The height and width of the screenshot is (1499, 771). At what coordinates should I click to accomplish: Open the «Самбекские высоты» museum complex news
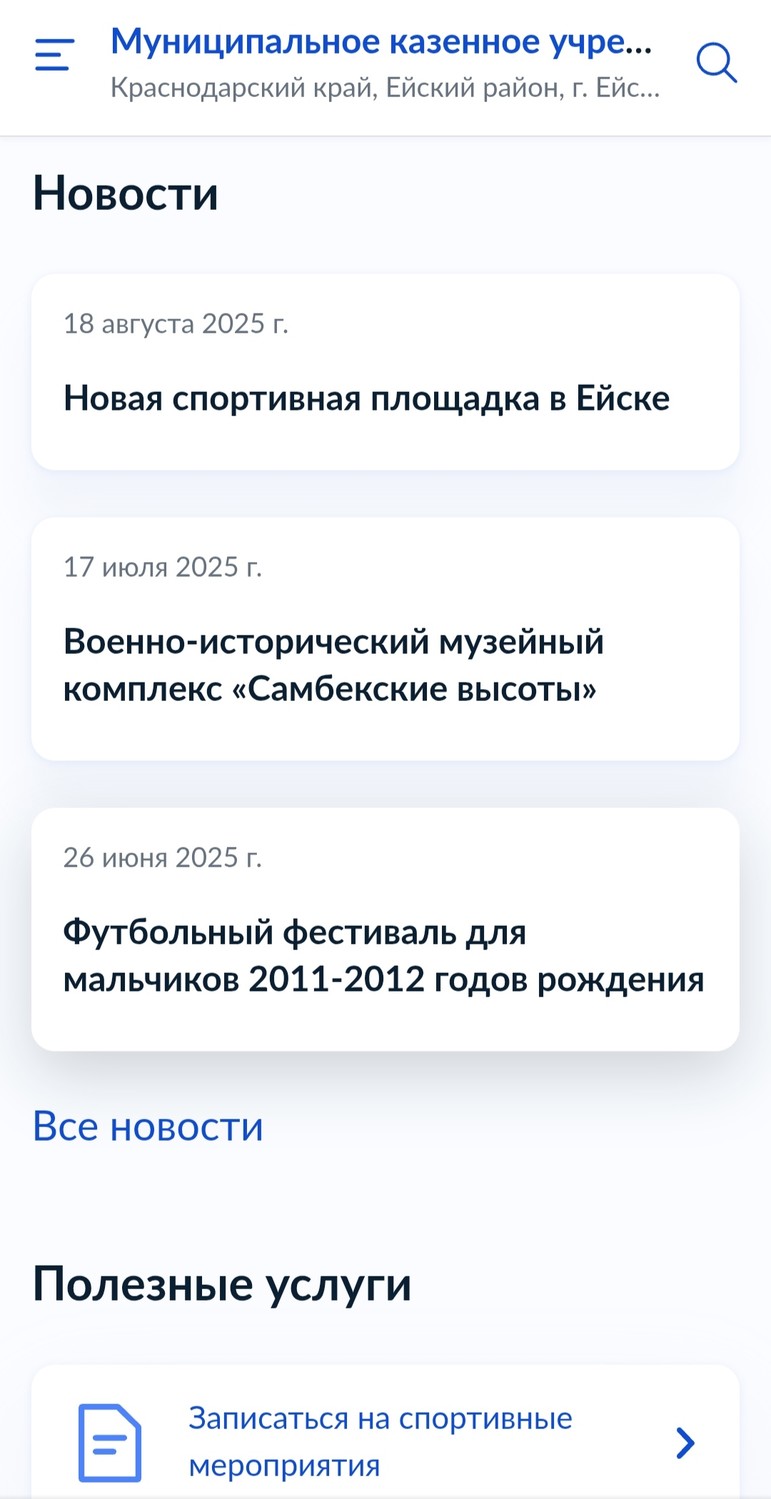tap(385, 639)
